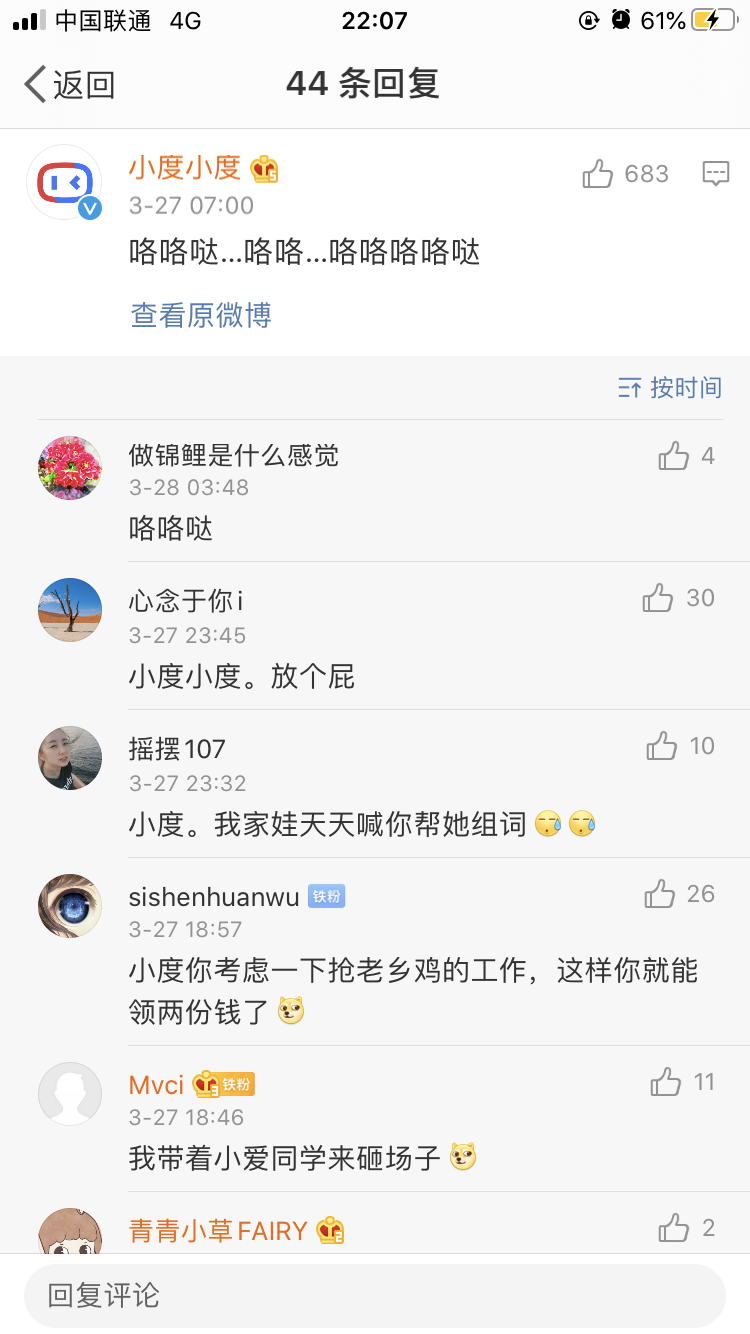Open 心念于你i's avatar
This screenshot has width=750, height=1334.
point(70,610)
